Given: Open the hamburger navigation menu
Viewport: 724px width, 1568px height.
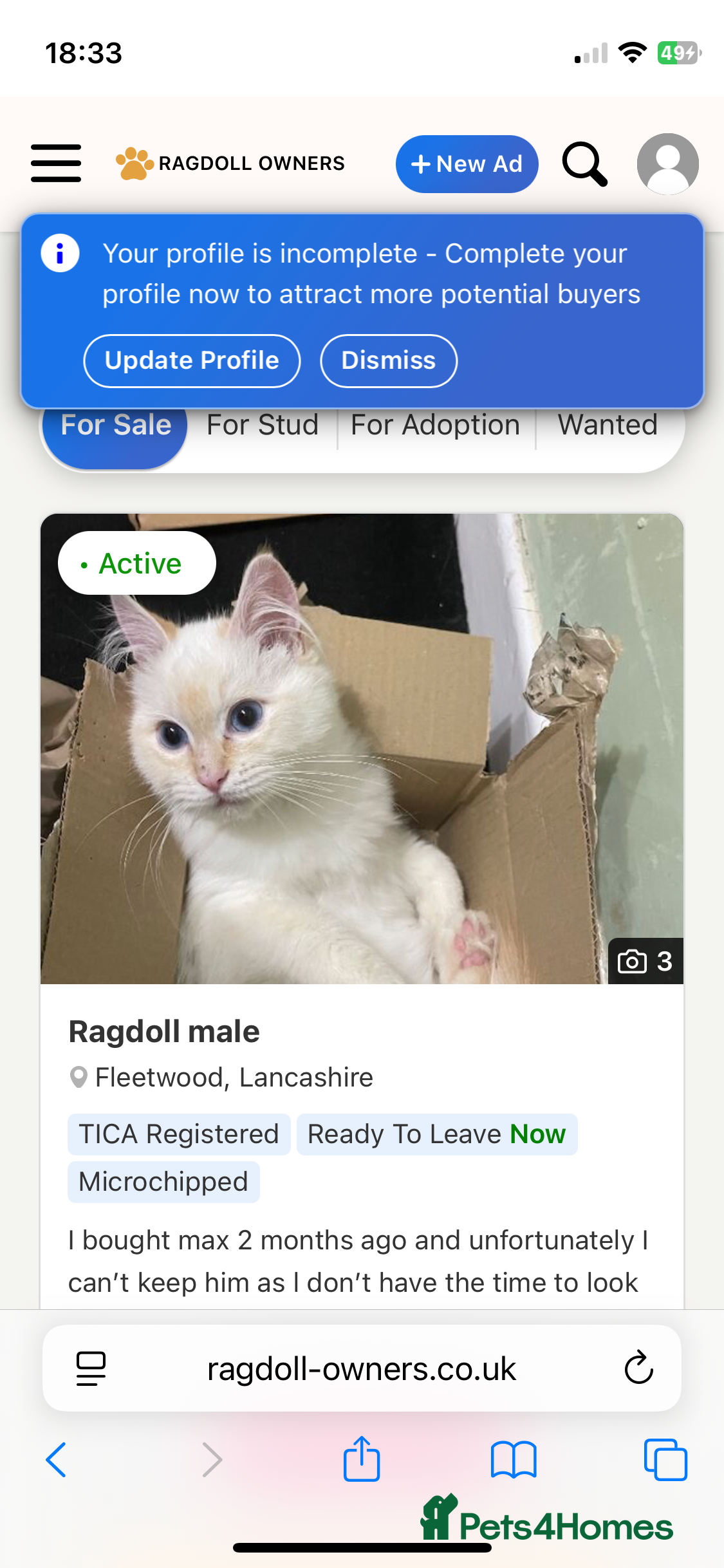Looking at the screenshot, I should (x=55, y=163).
